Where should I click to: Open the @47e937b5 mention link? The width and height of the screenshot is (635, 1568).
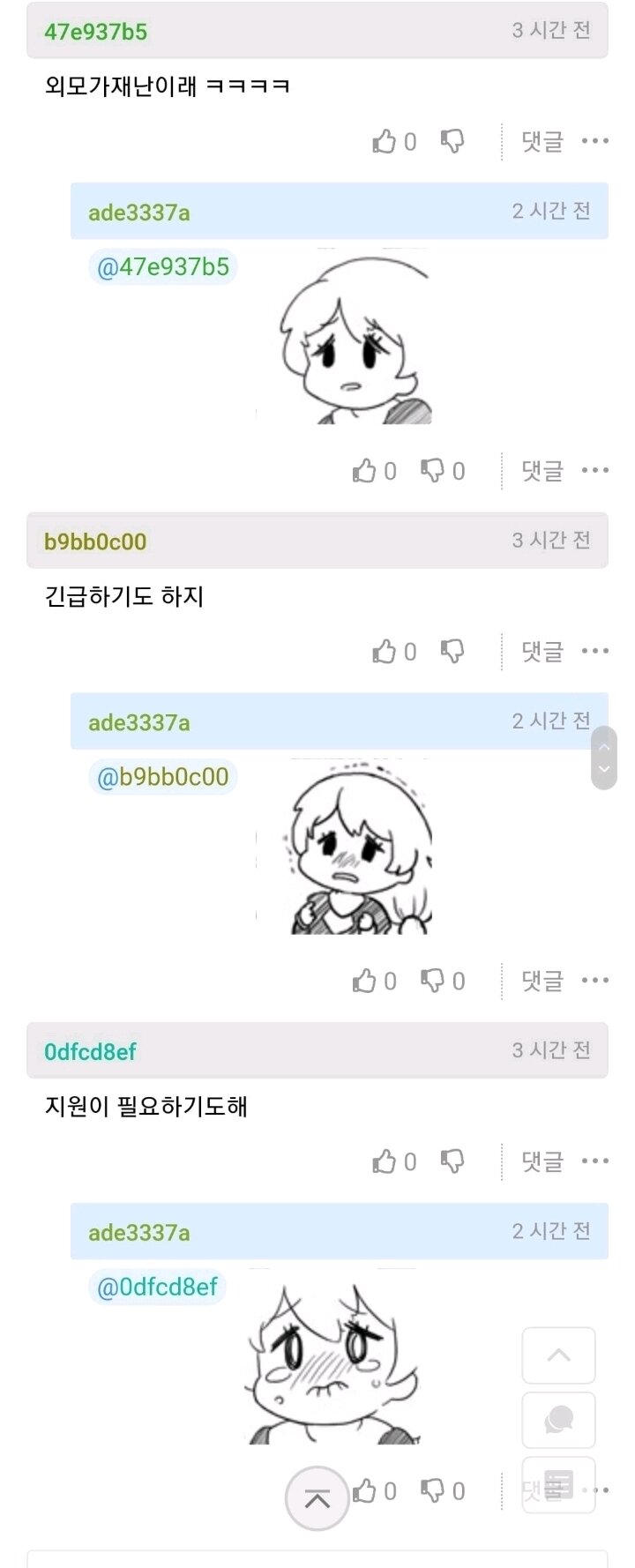[x=163, y=267]
